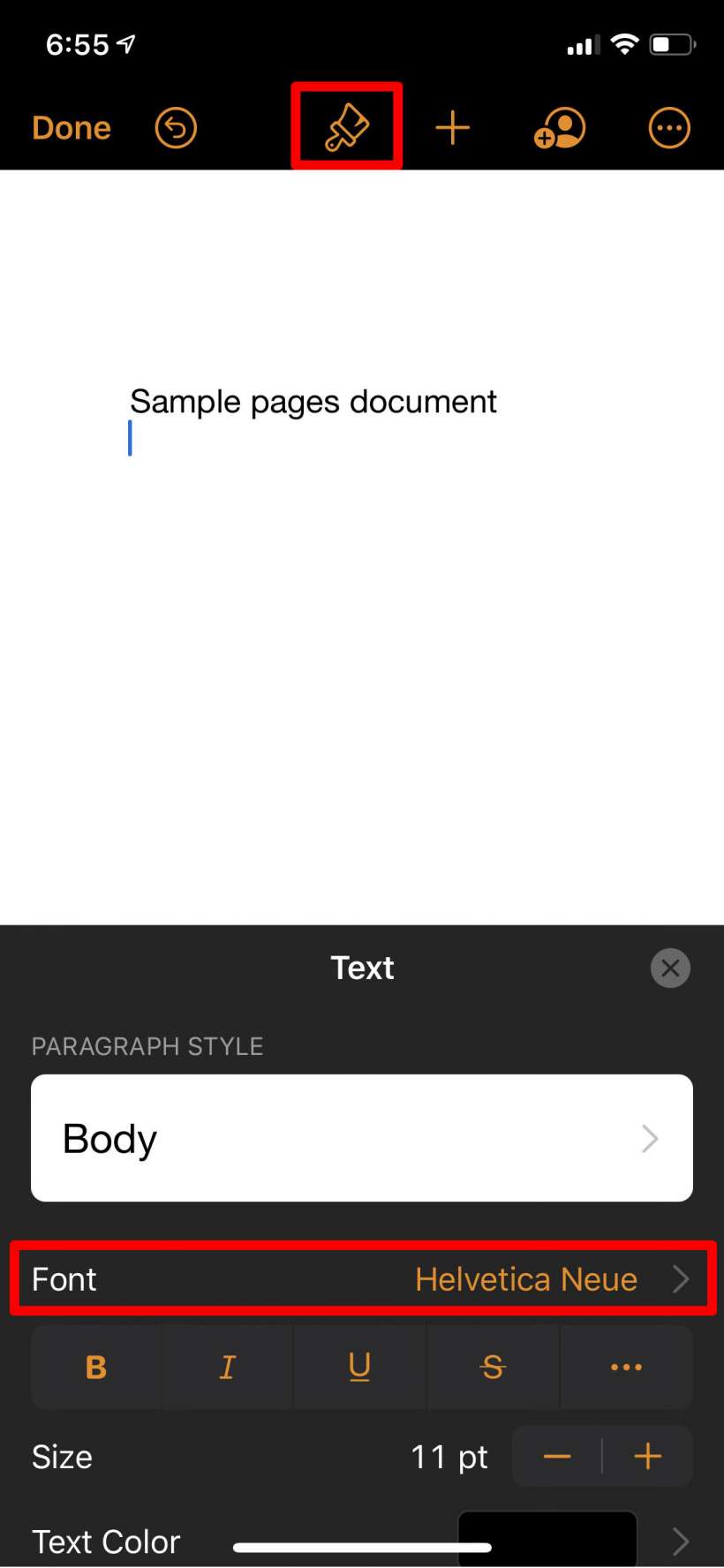Apply strikethrough formatting

(493, 1367)
